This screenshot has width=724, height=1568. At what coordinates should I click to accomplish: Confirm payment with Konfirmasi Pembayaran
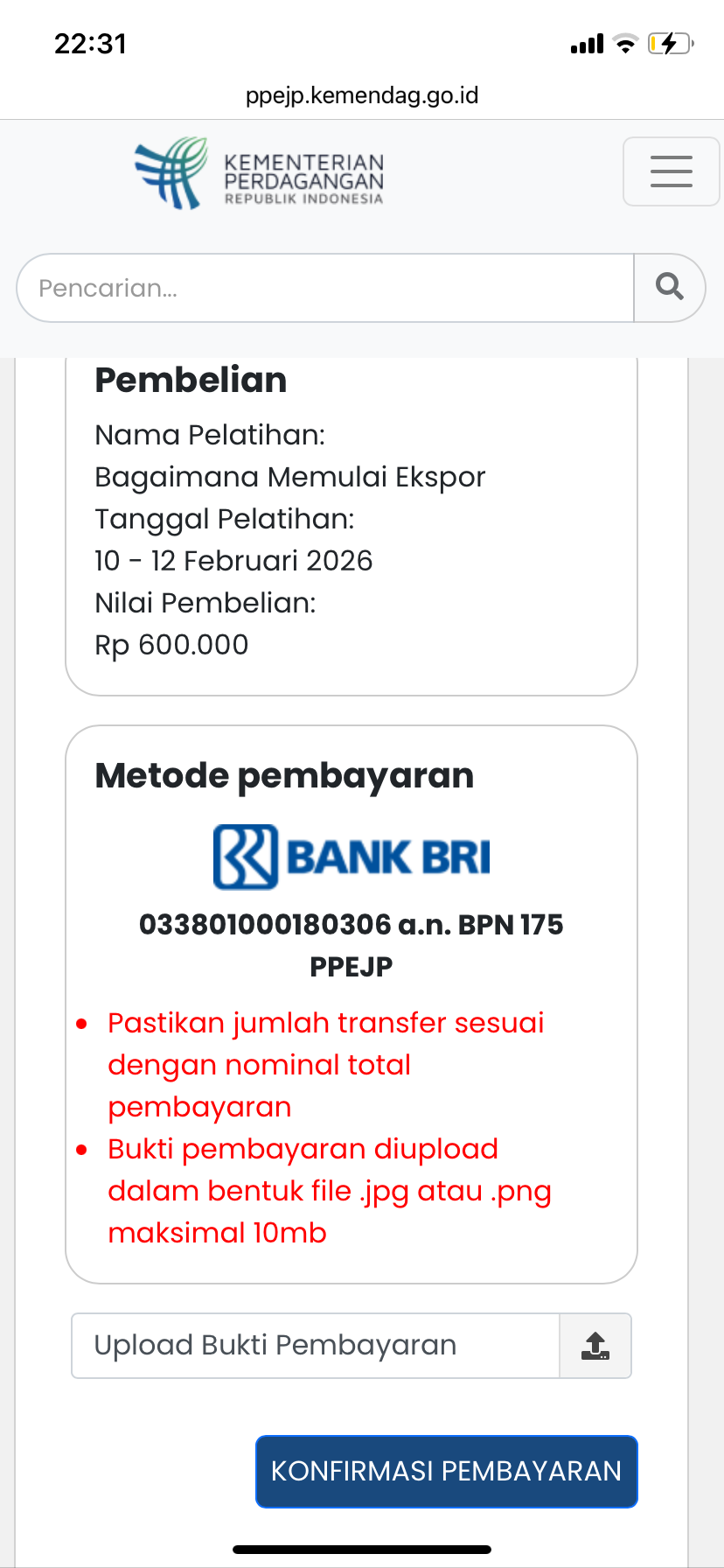click(x=446, y=1471)
